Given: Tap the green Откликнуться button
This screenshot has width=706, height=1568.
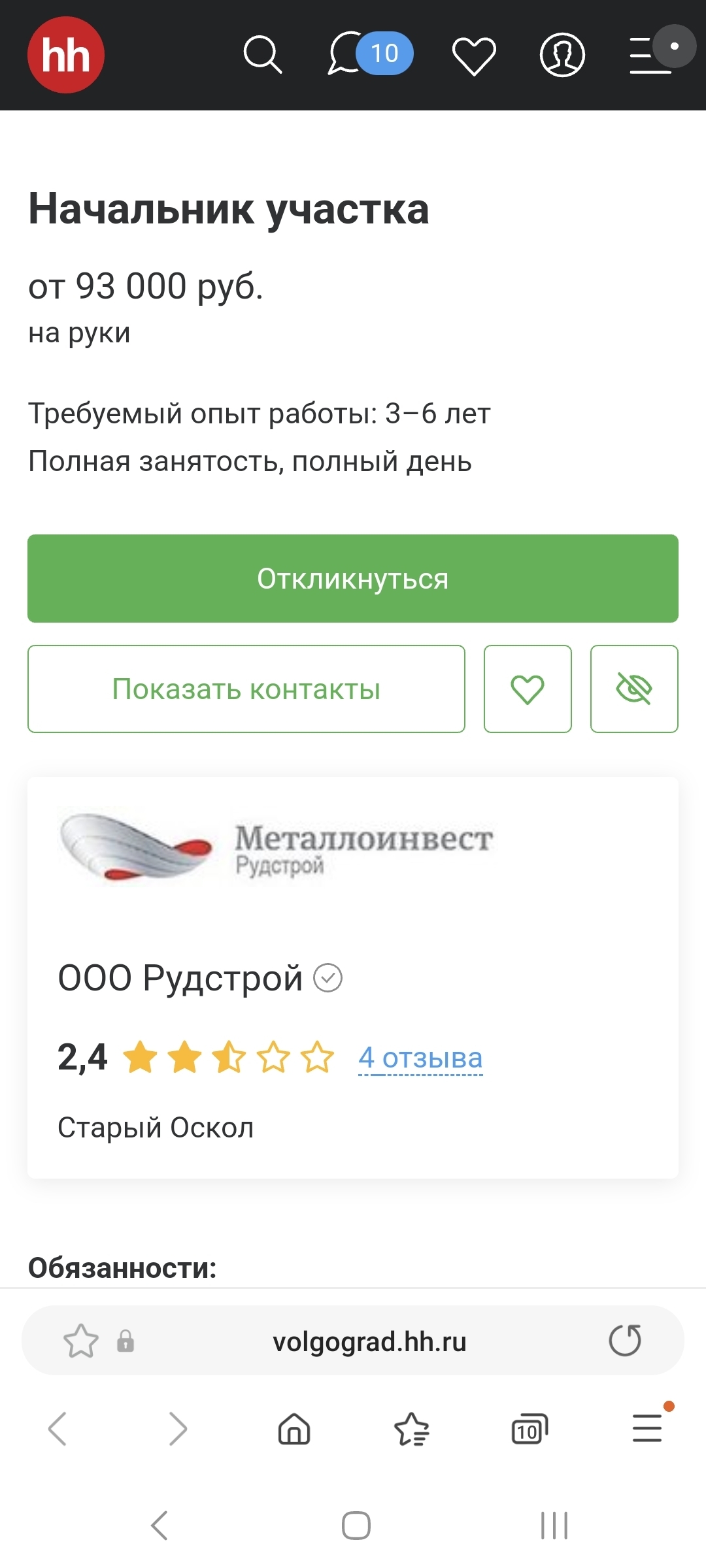Looking at the screenshot, I should (353, 579).
